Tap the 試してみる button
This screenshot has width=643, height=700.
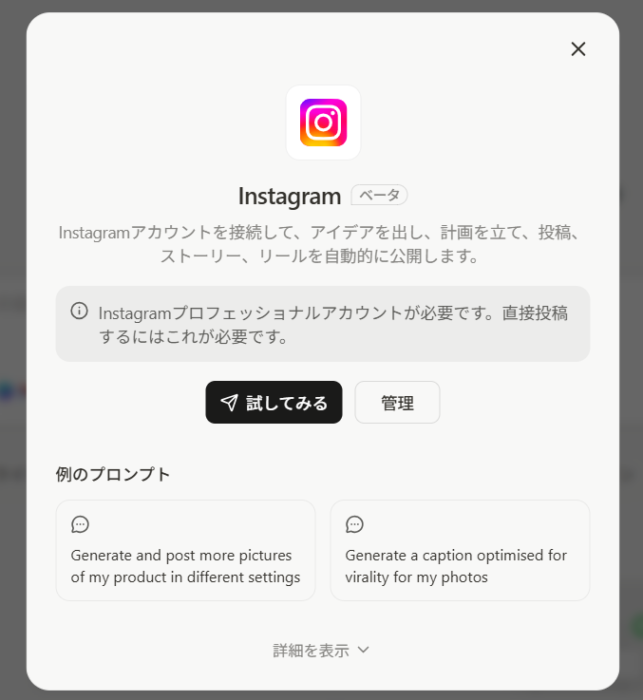pyautogui.click(x=274, y=403)
